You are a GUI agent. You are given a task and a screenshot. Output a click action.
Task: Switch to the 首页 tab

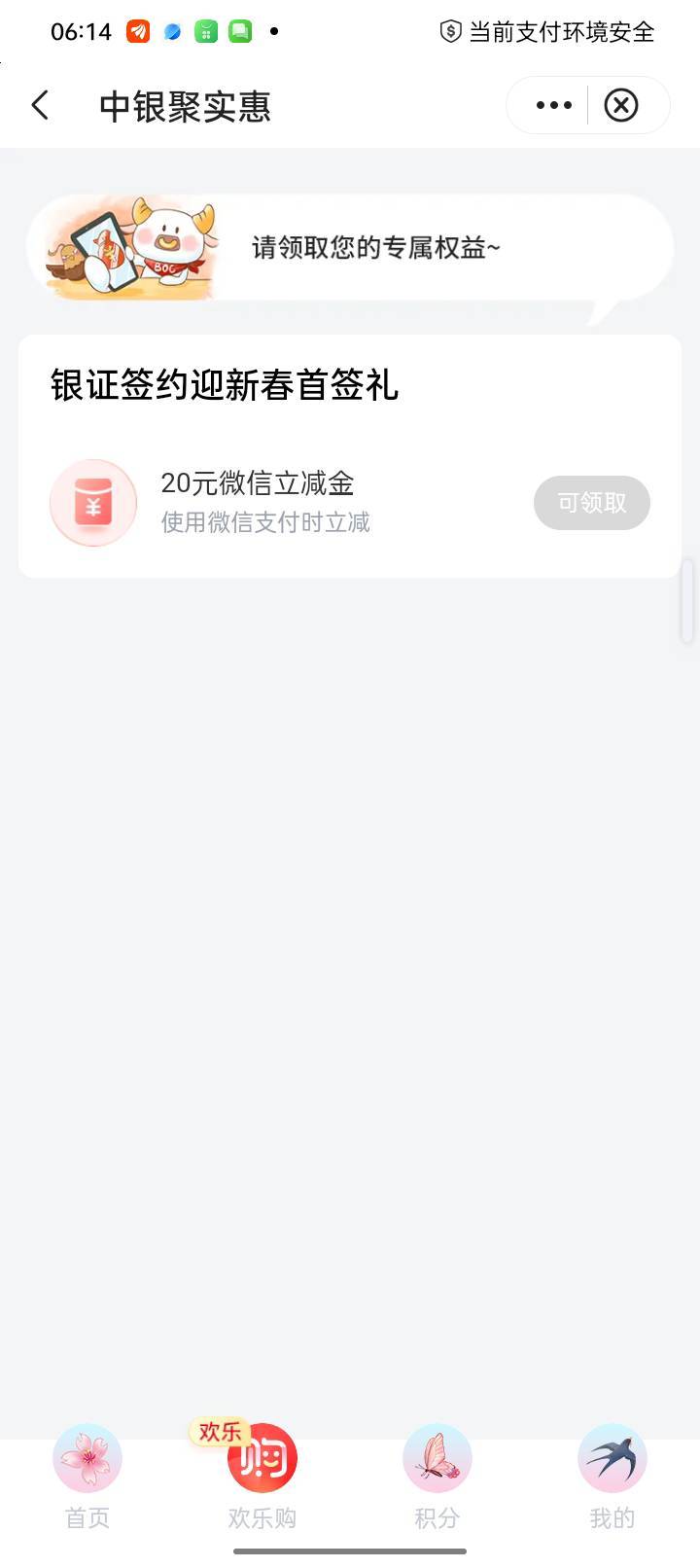click(x=87, y=1477)
